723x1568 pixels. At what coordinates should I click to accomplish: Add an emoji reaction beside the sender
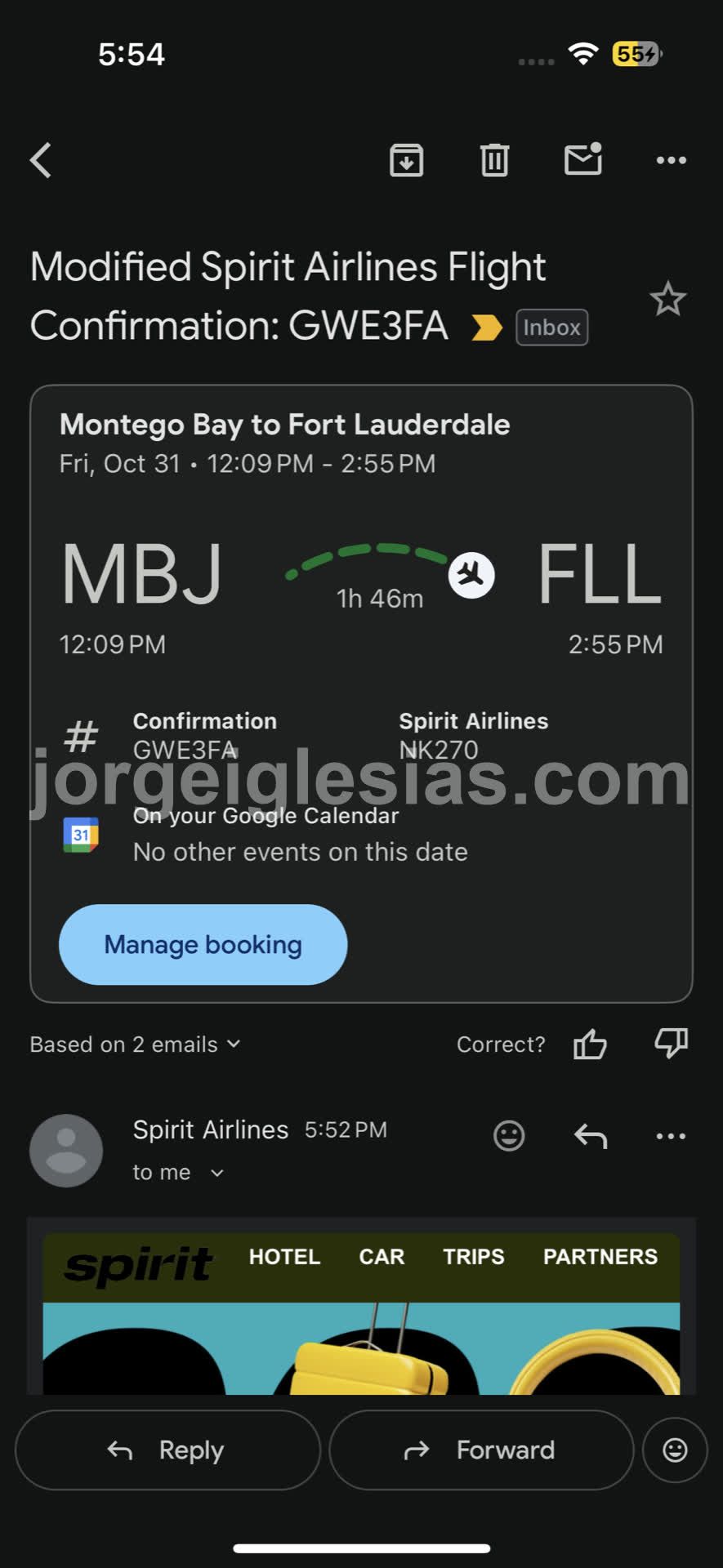pyautogui.click(x=509, y=1136)
